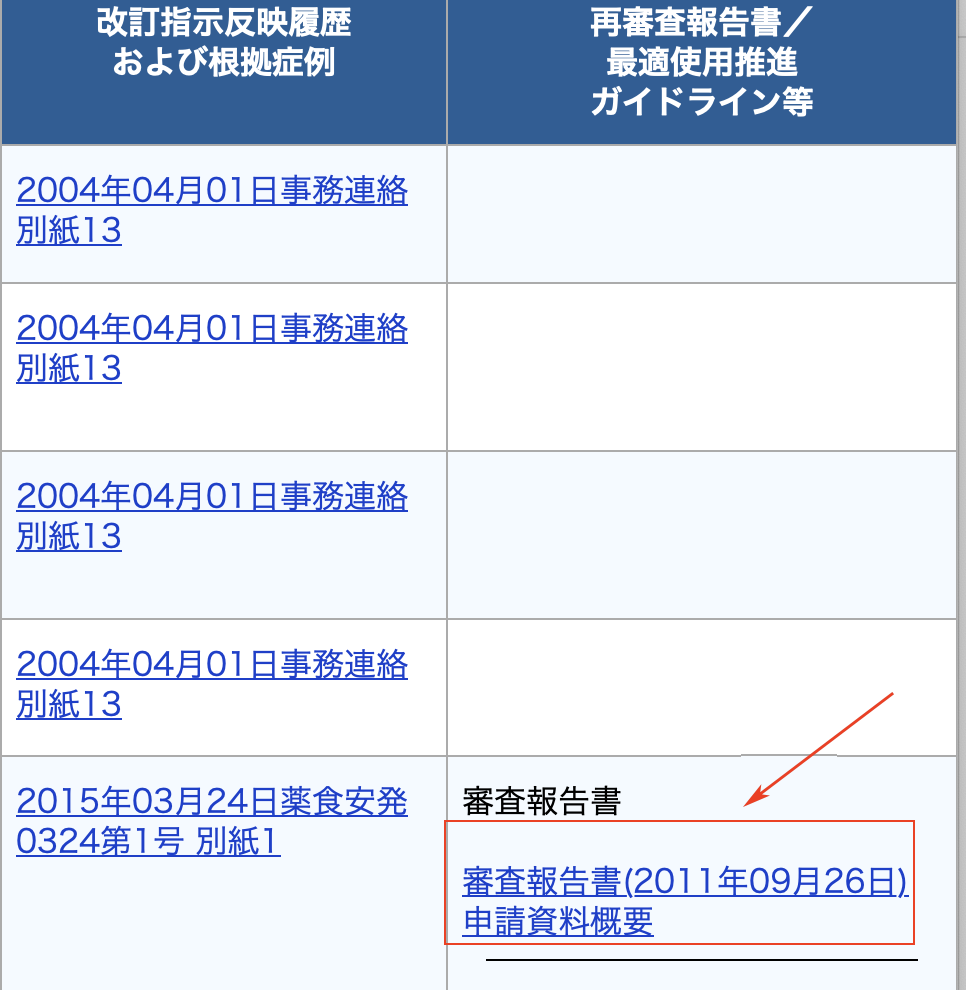Open the 申請資料概要 link
Viewport: 966px width, 990px height.
pyautogui.click(x=558, y=922)
